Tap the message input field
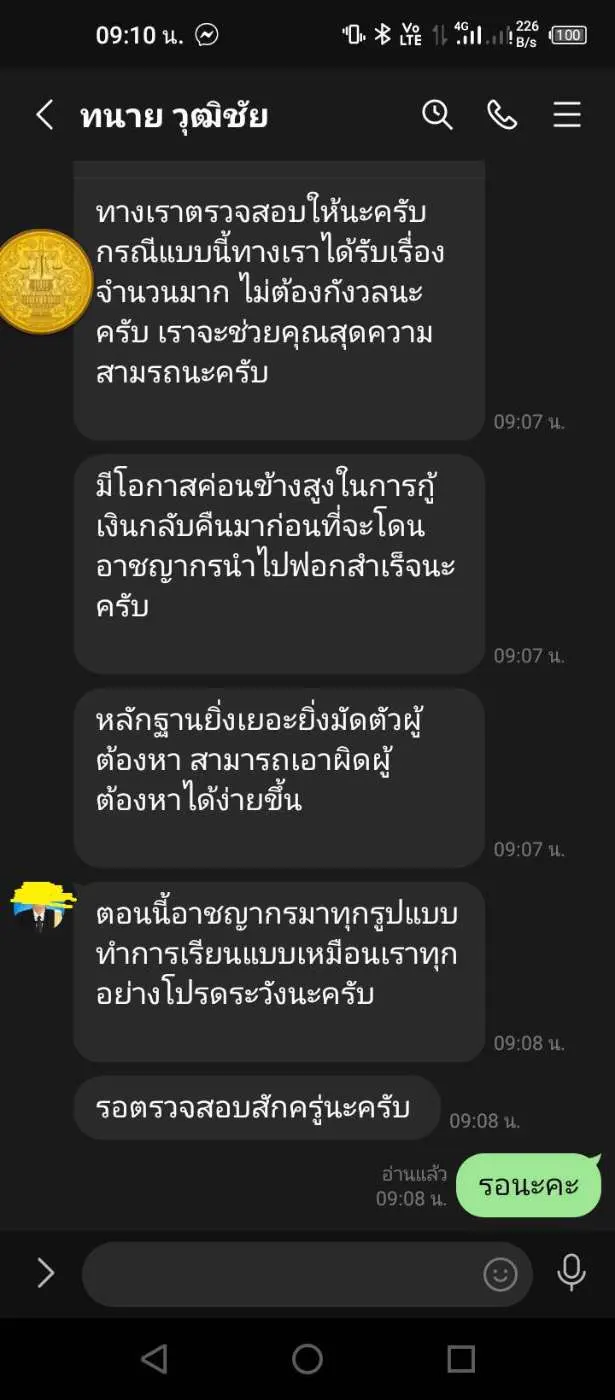The height and width of the screenshot is (1400, 615). (x=280, y=1274)
